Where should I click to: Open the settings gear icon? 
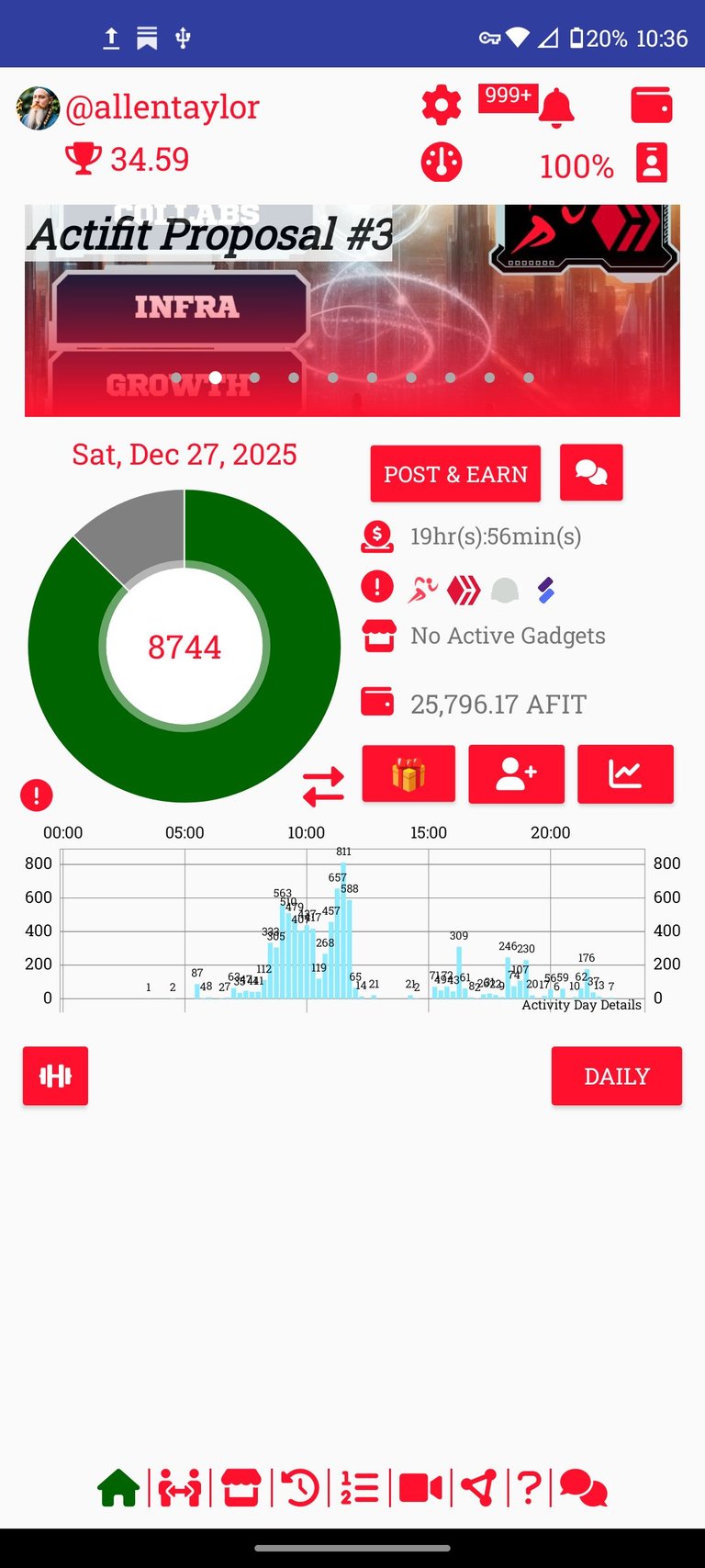pos(441,107)
